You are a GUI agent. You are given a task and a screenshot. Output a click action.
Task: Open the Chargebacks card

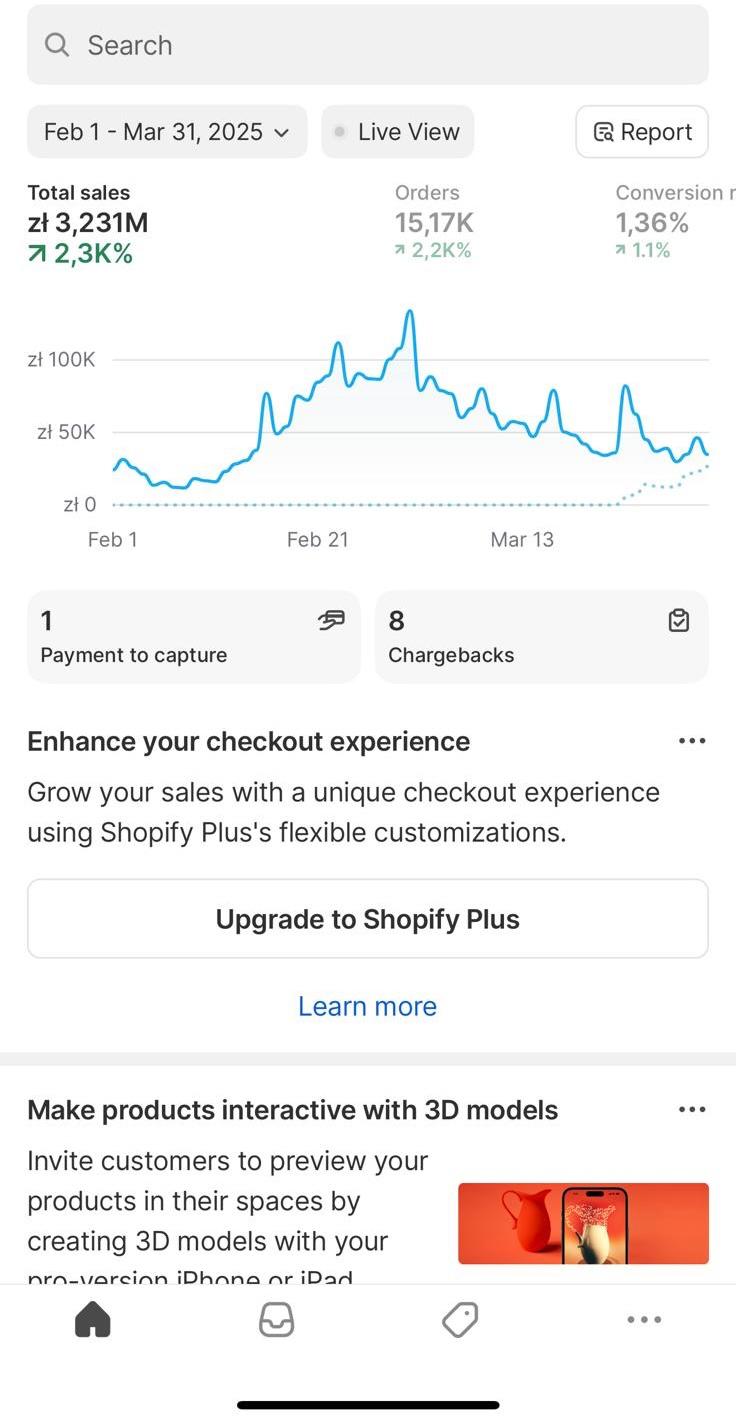point(541,637)
